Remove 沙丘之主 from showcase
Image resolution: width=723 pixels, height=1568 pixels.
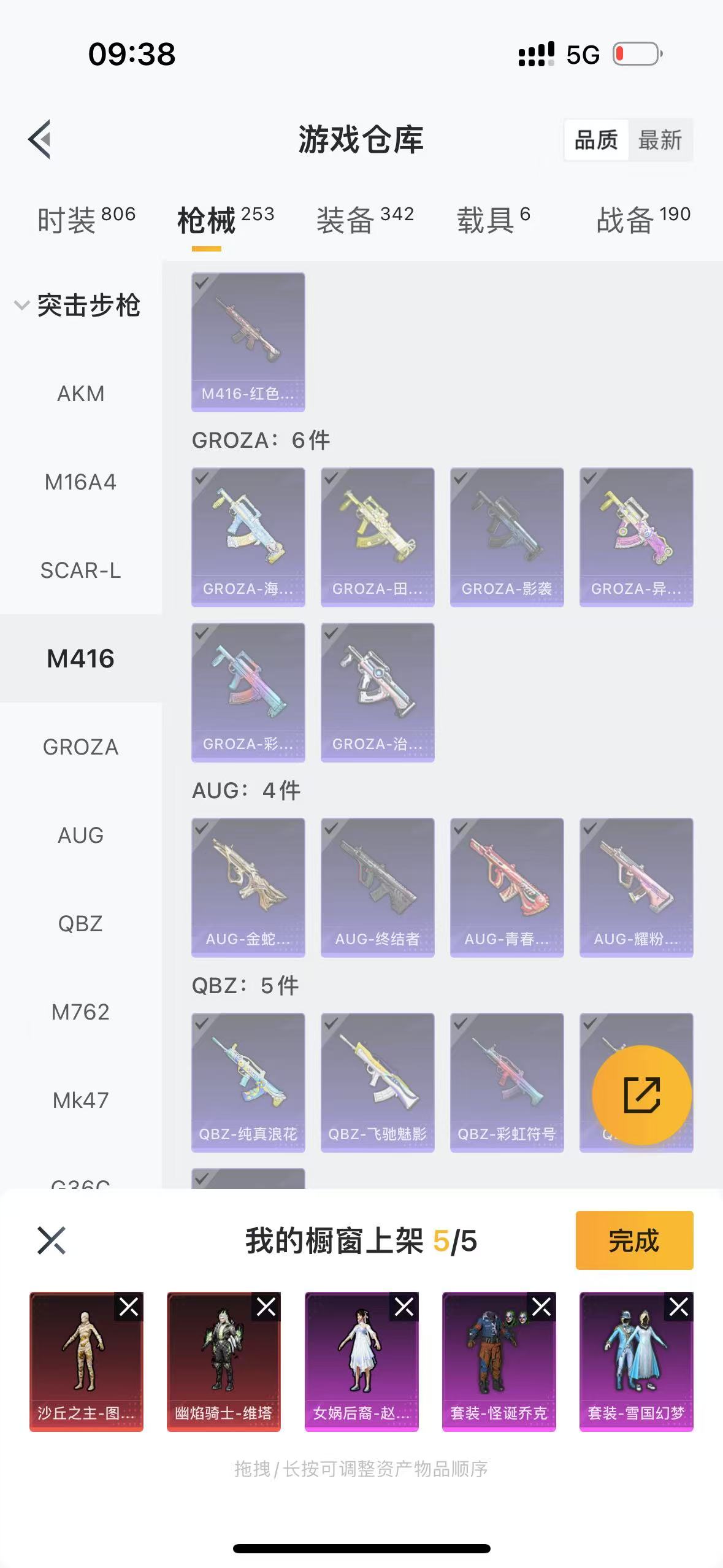click(x=129, y=1307)
